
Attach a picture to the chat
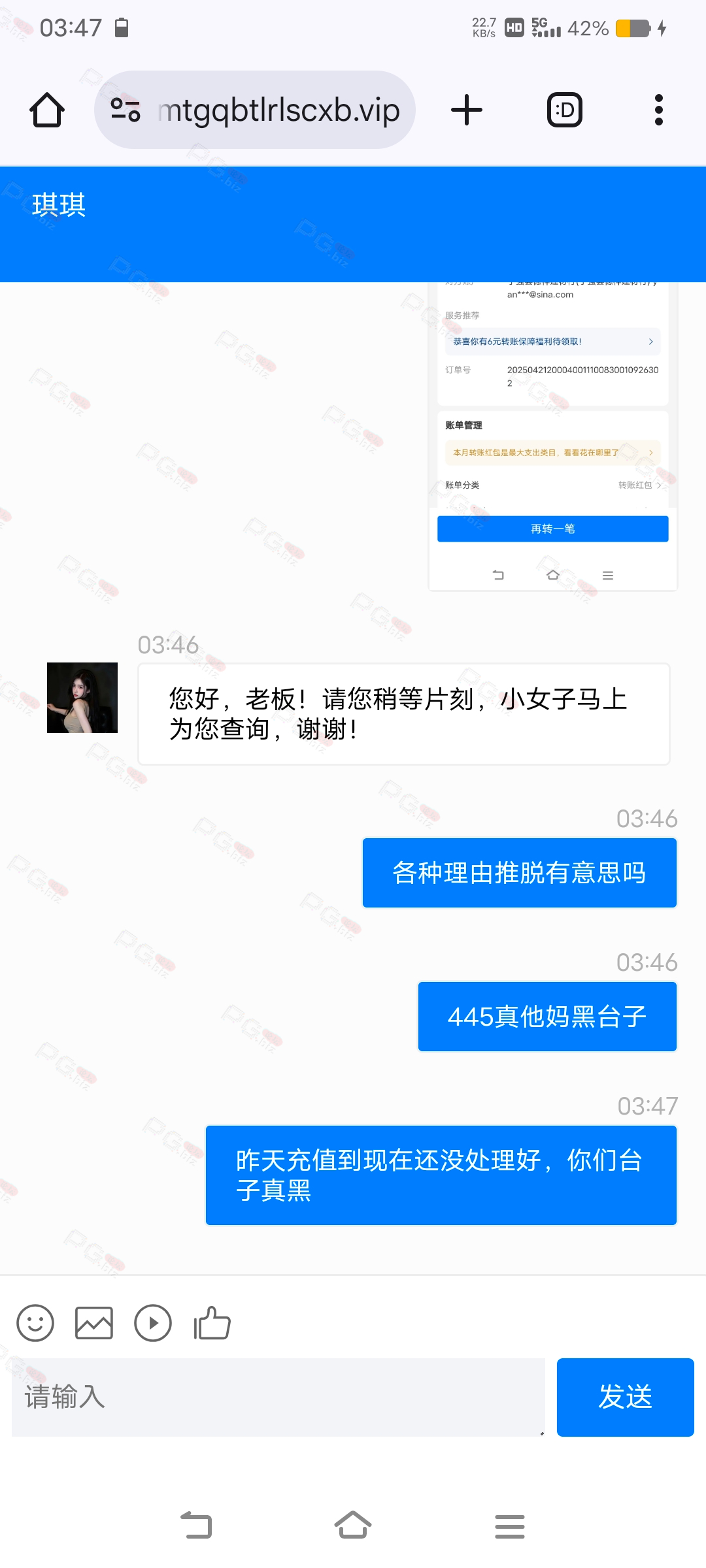point(94,1323)
